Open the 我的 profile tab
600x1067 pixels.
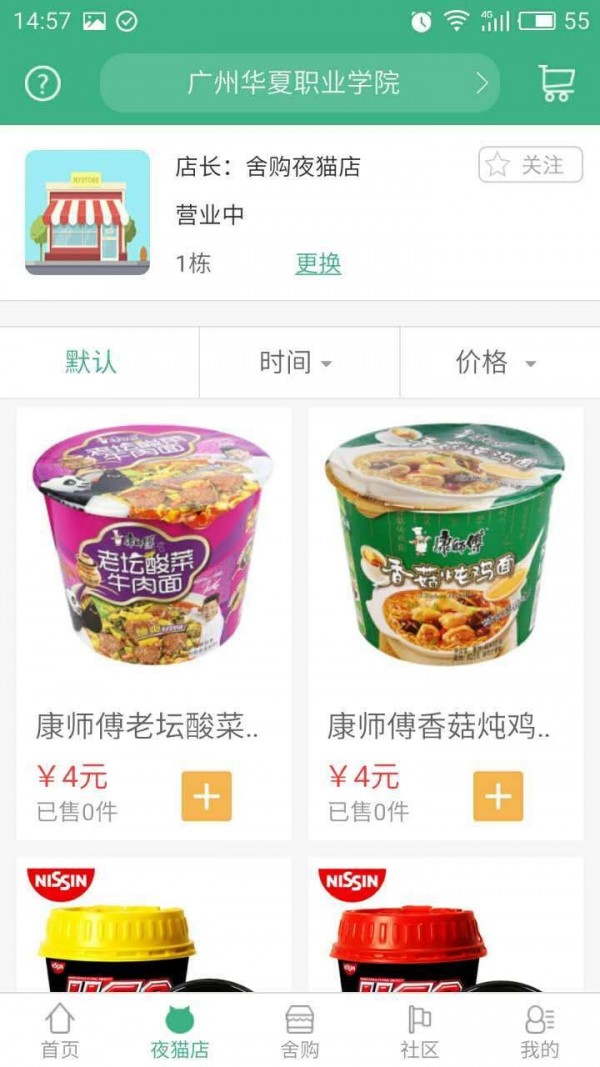540,1031
